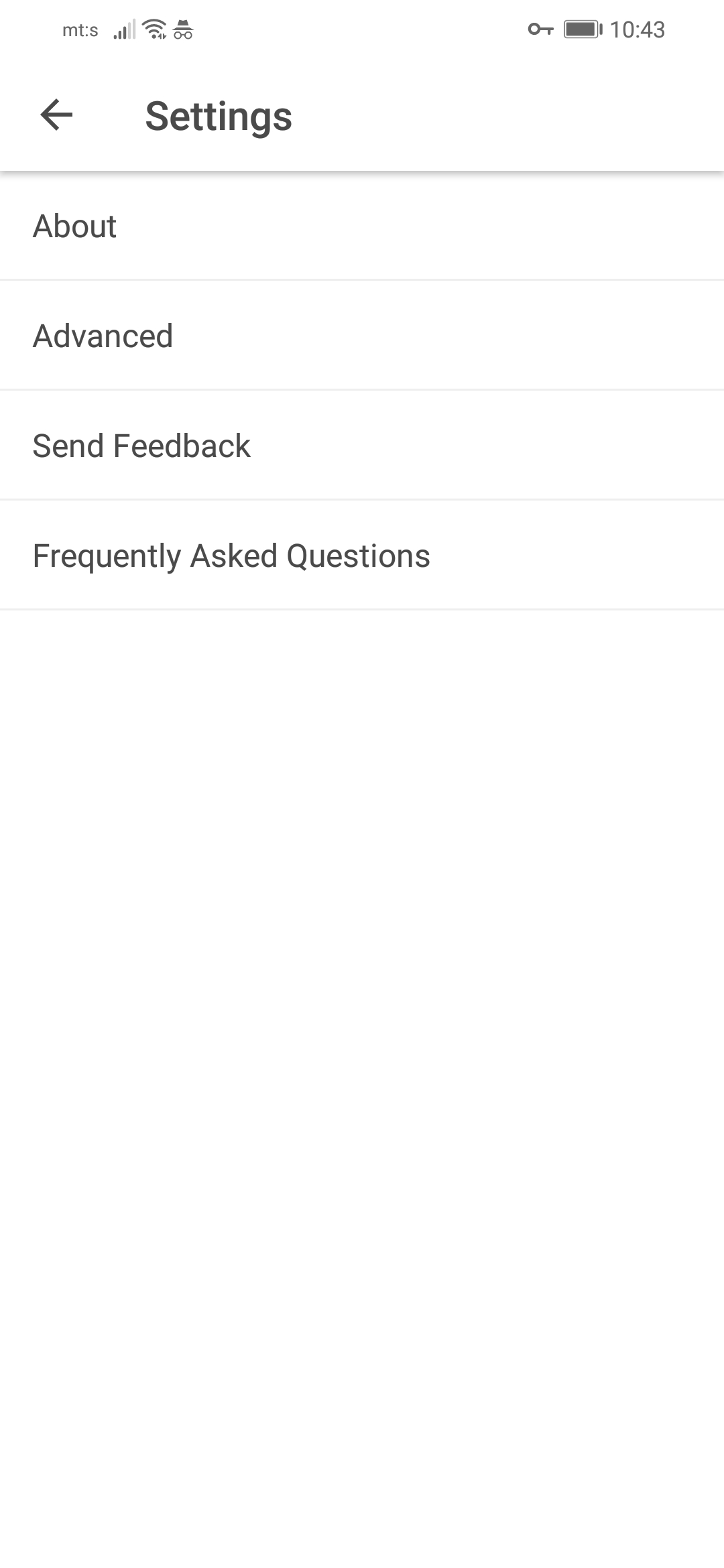The width and height of the screenshot is (724, 1568).
Task: Go back from Settings
Action: pos(56,115)
